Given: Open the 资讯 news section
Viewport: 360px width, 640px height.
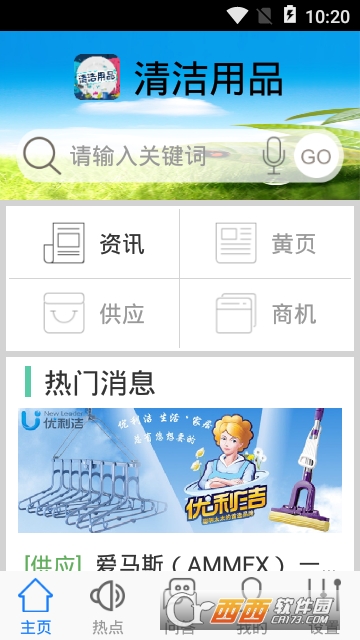Looking at the screenshot, I should click(x=94, y=243).
